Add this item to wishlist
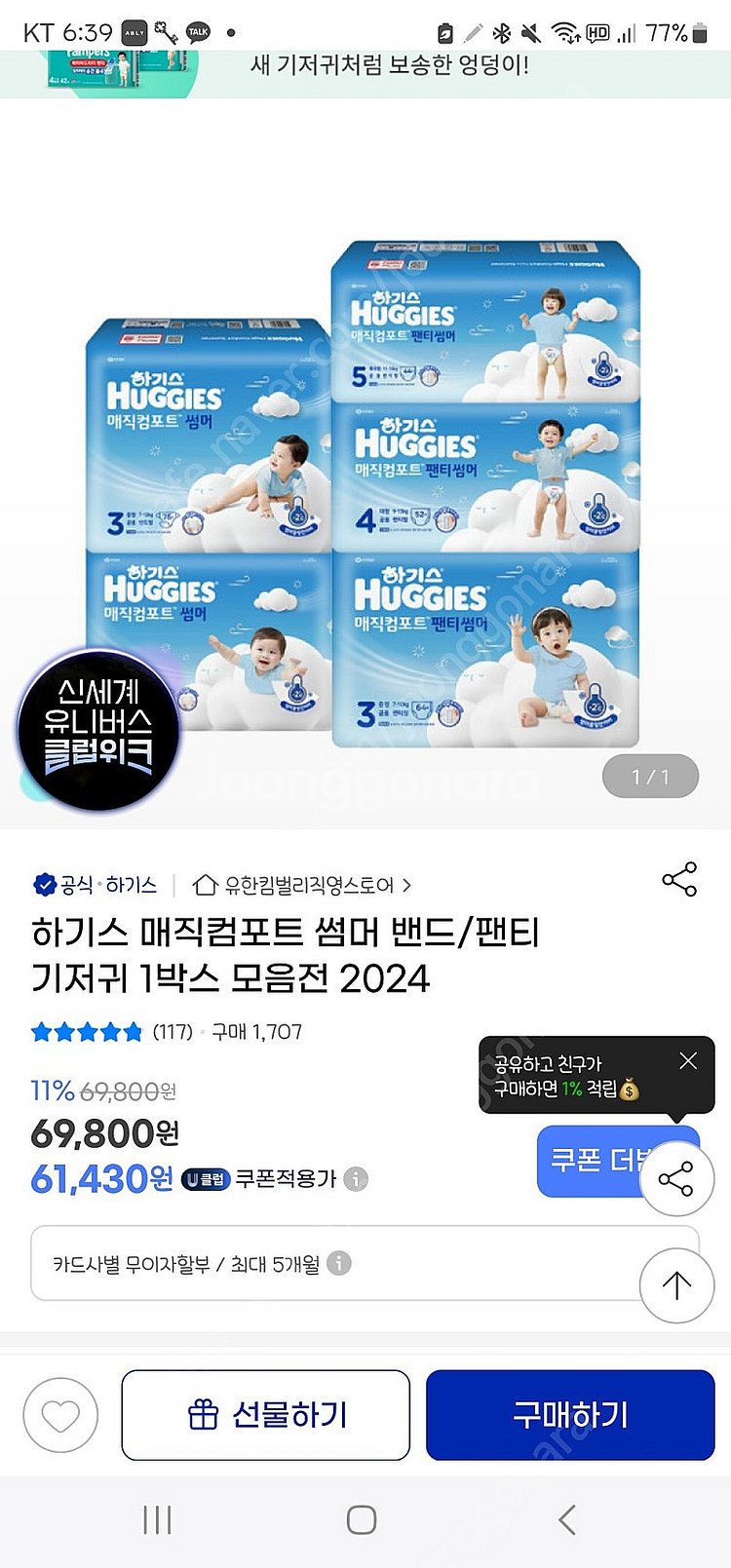731x1568 pixels. pyautogui.click(x=60, y=1414)
